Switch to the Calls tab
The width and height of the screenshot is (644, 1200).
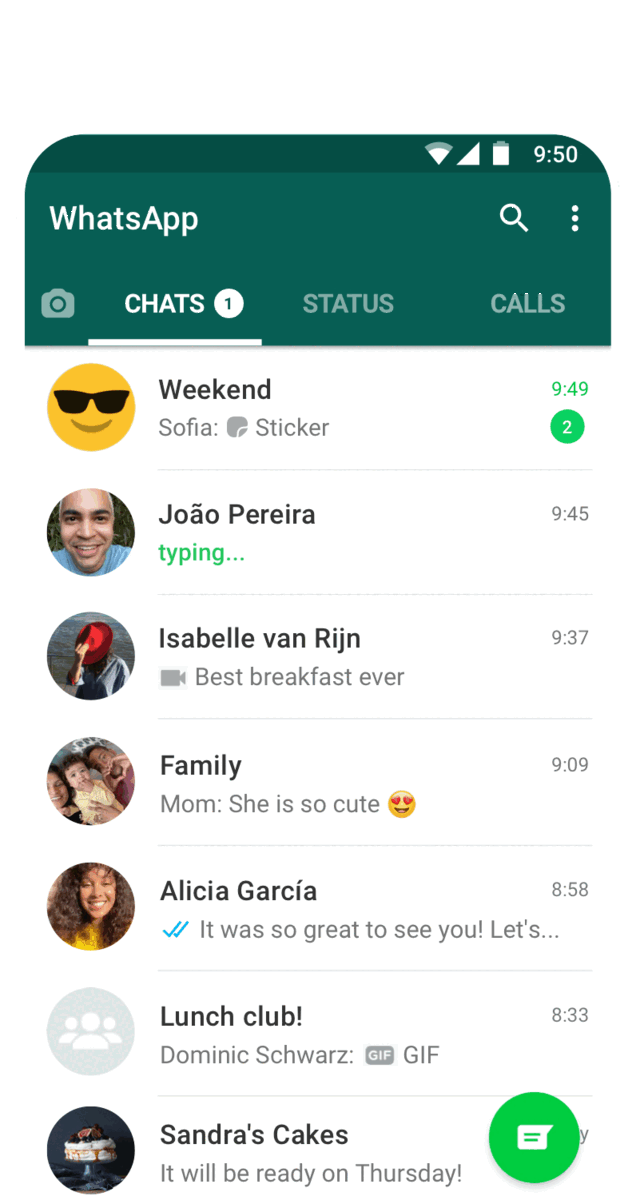(527, 304)
